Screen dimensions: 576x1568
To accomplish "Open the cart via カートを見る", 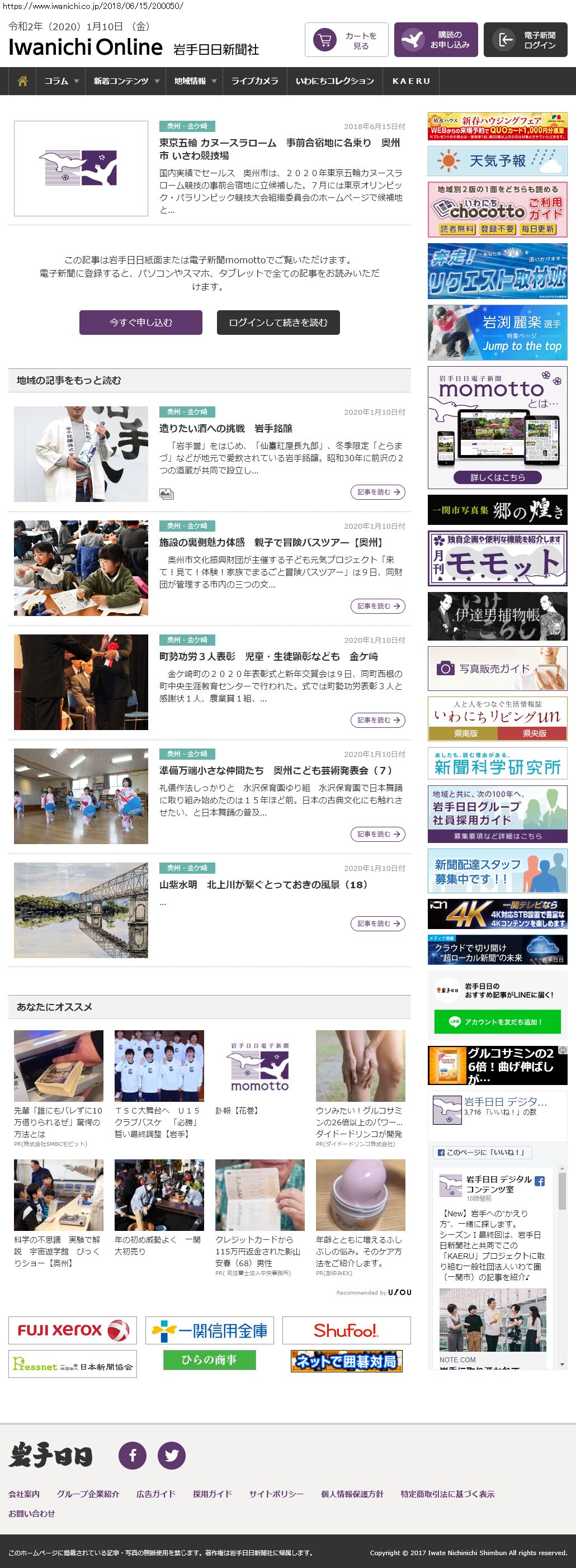I will click(346, 40).
